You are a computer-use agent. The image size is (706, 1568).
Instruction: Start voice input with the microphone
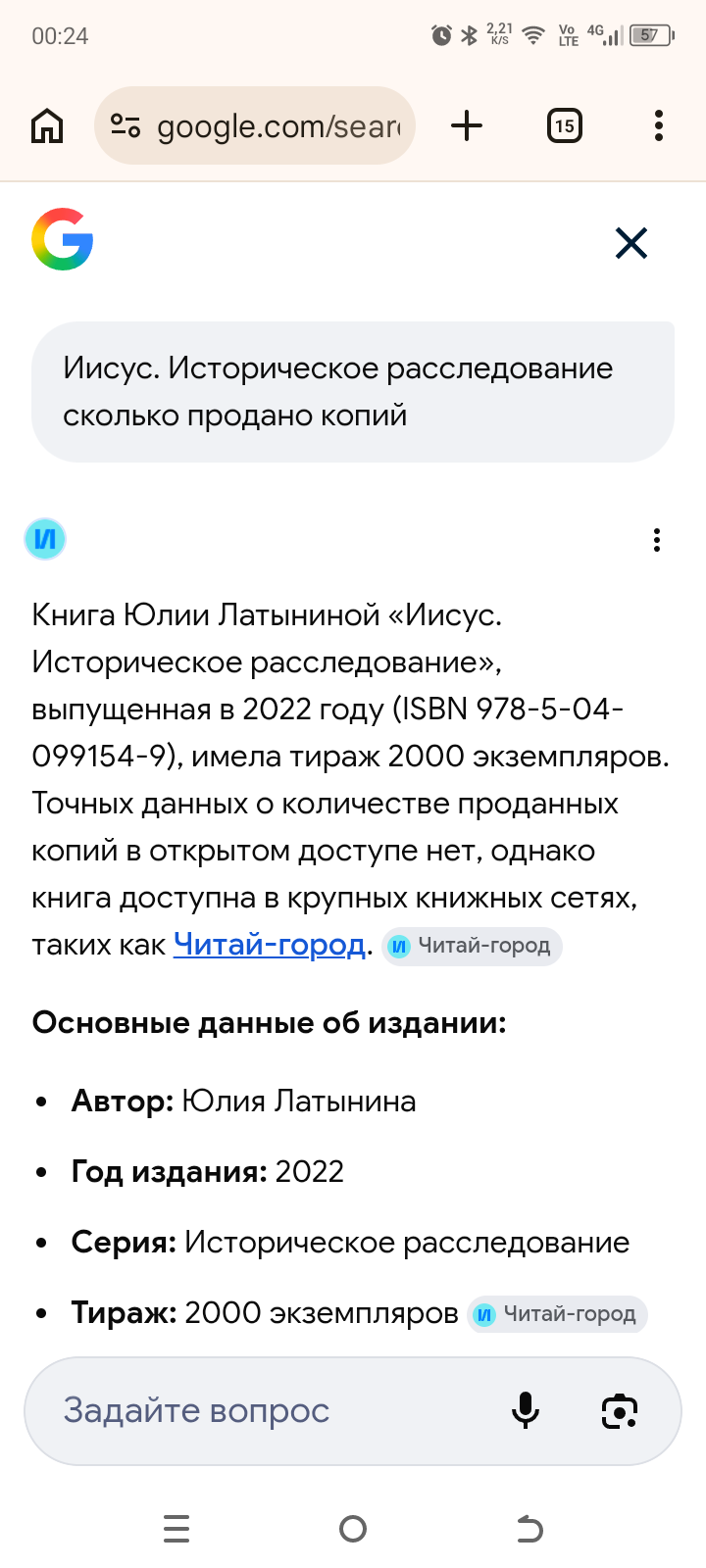(x=526, y=1411)
